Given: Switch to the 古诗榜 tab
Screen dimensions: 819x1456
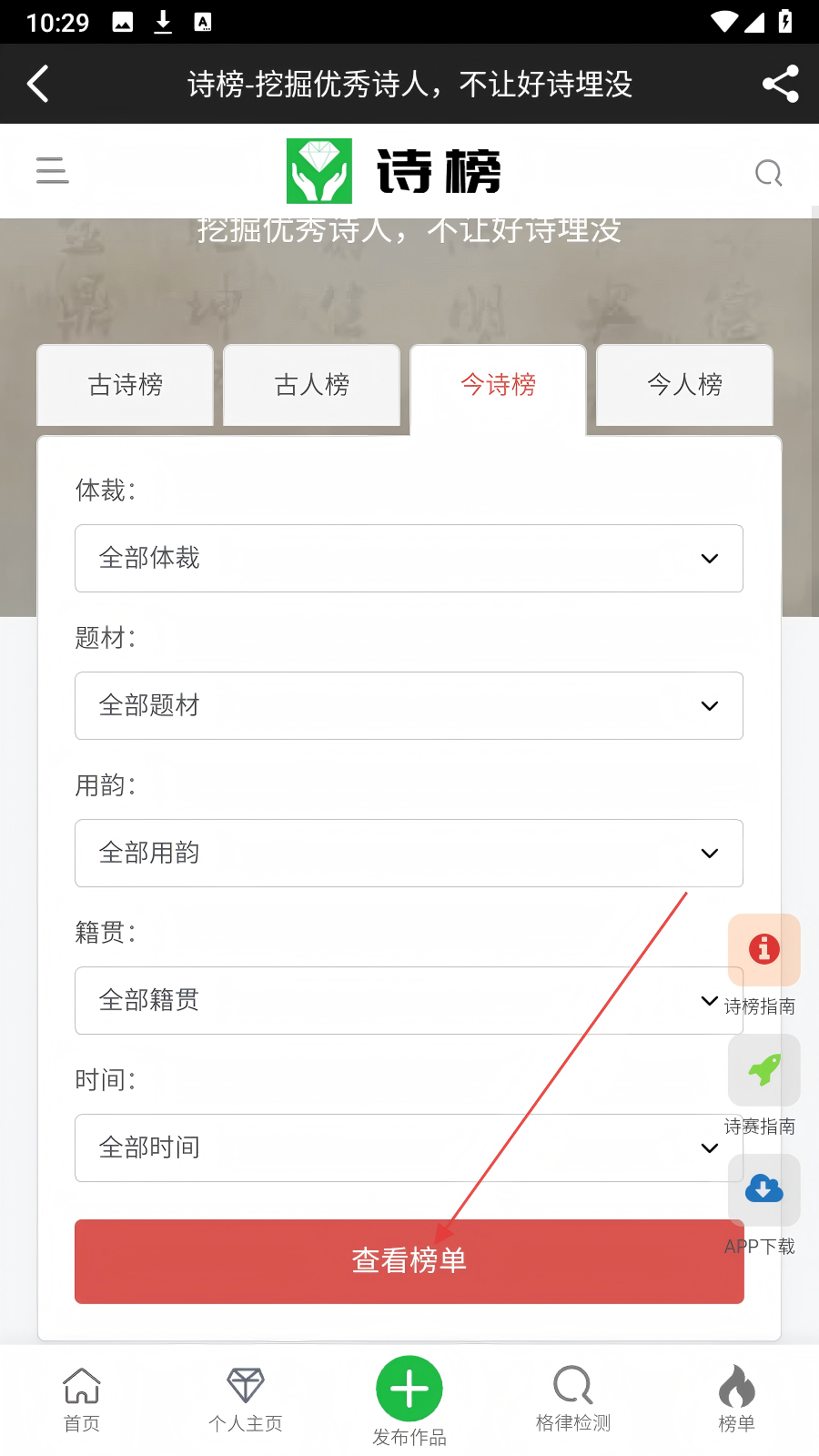Looking at the screenshot, I should 126,385.
